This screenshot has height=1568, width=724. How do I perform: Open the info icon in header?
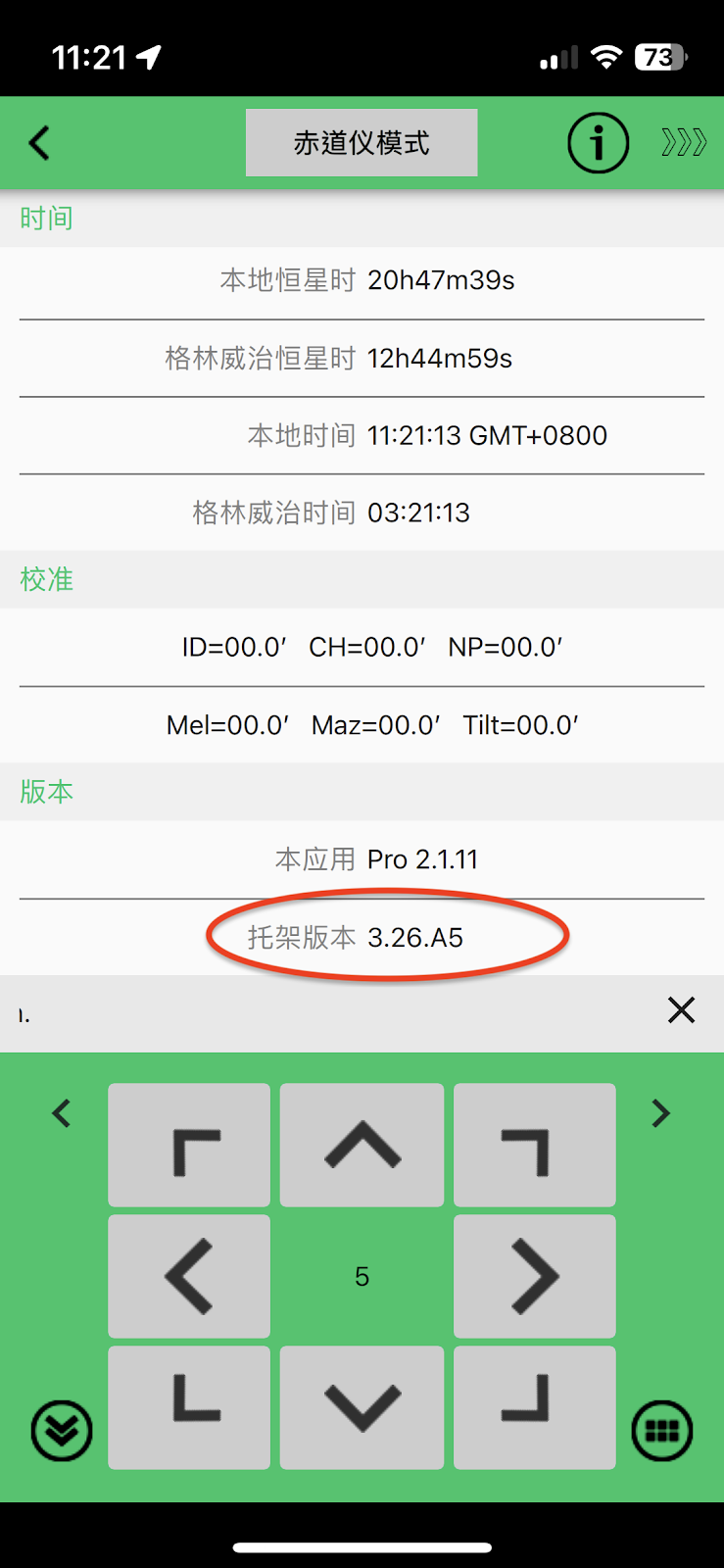pos(598,143)
